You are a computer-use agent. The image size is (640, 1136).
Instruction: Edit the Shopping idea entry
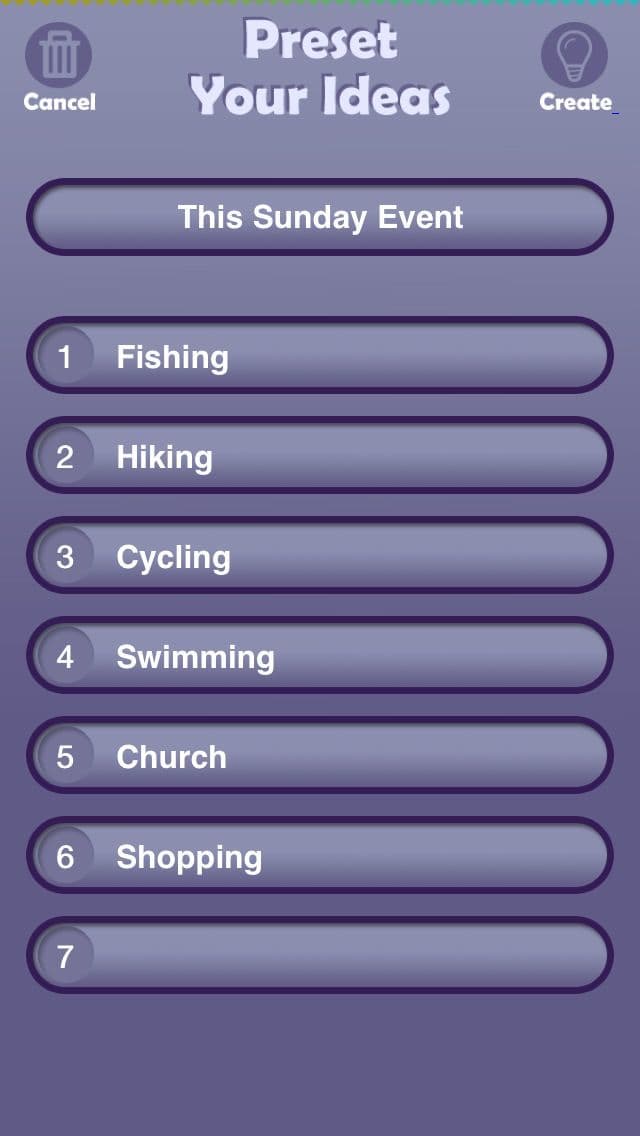320,855
